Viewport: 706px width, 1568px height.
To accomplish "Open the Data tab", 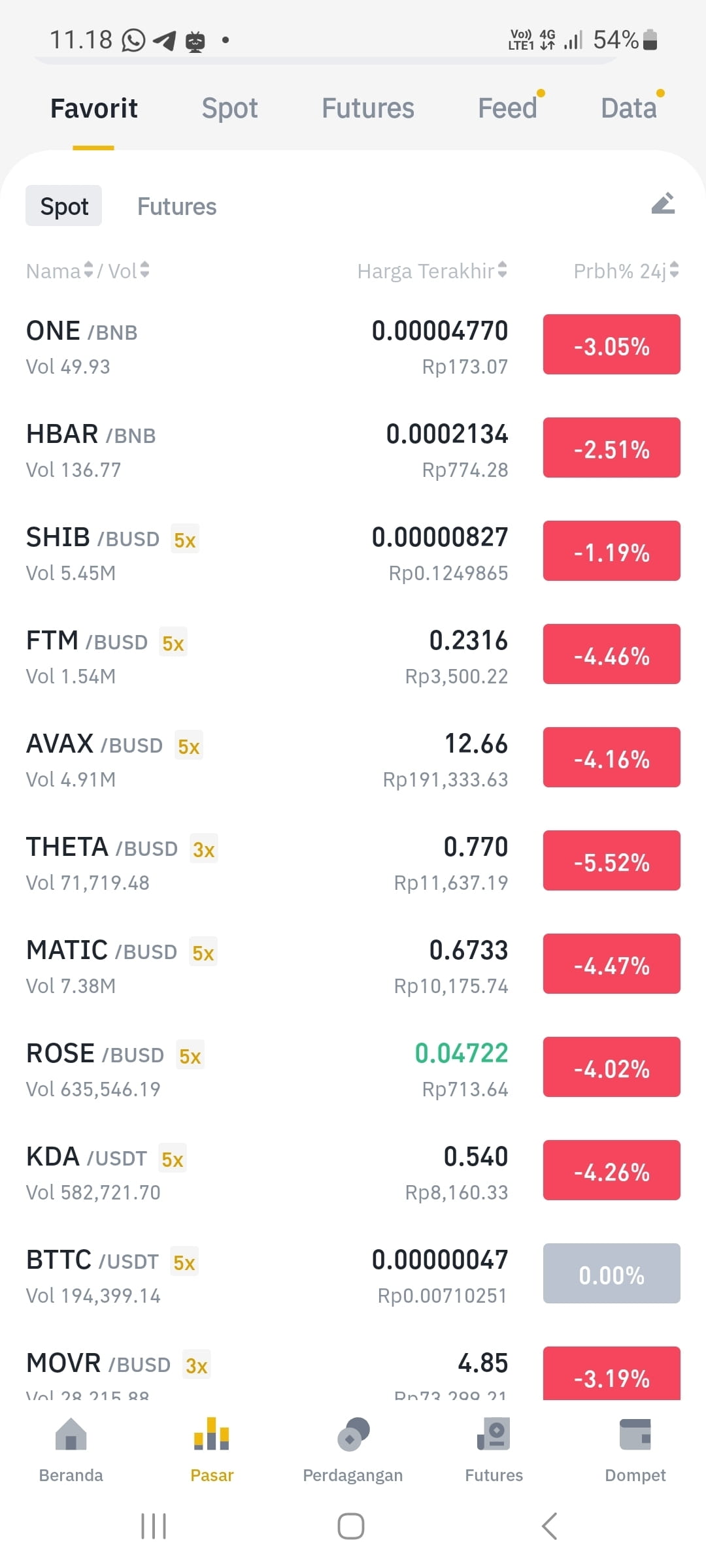I will [629, 108].
